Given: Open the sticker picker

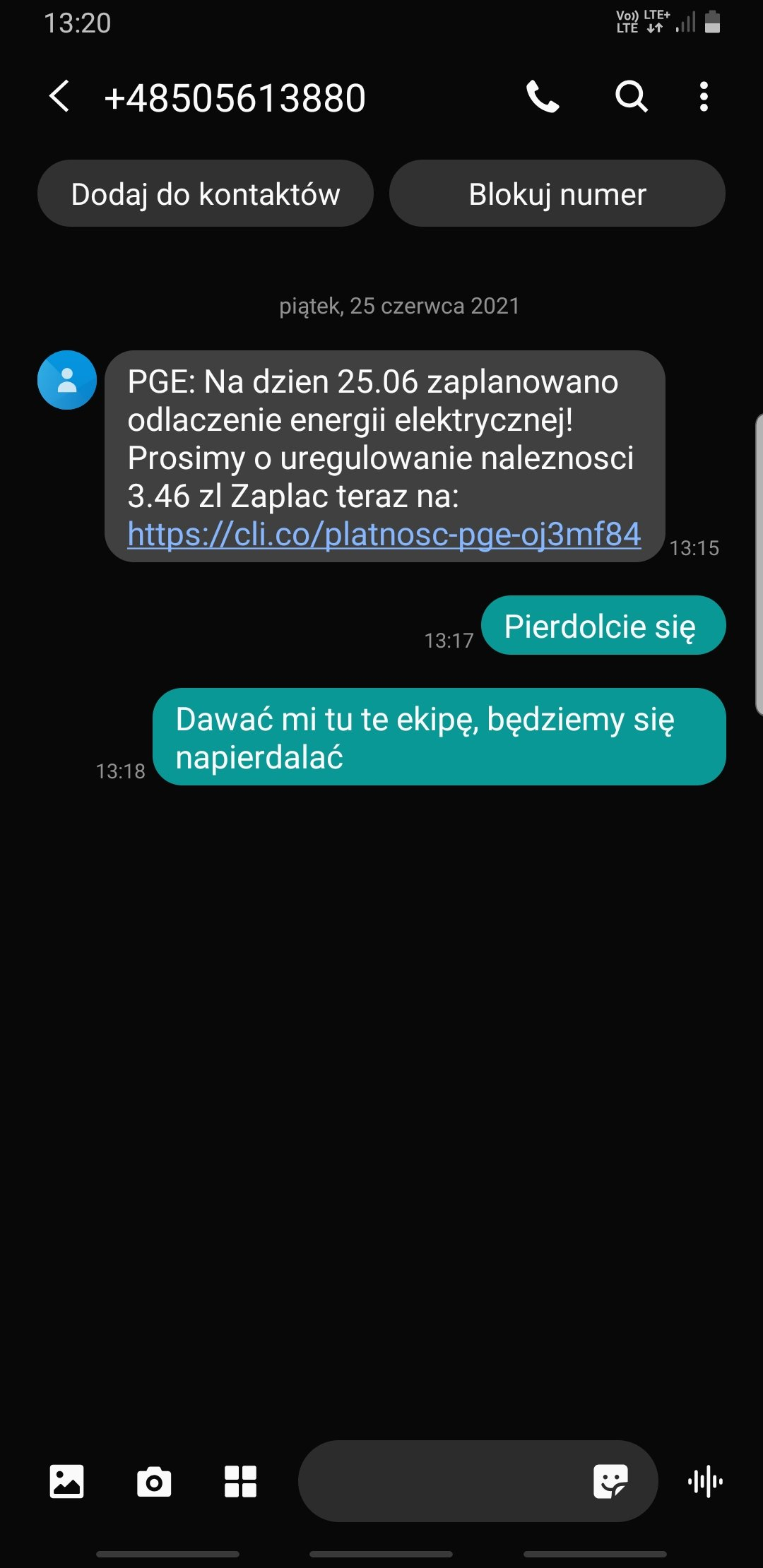Looking at the screenshot, I should click(x=610, y=1481).
